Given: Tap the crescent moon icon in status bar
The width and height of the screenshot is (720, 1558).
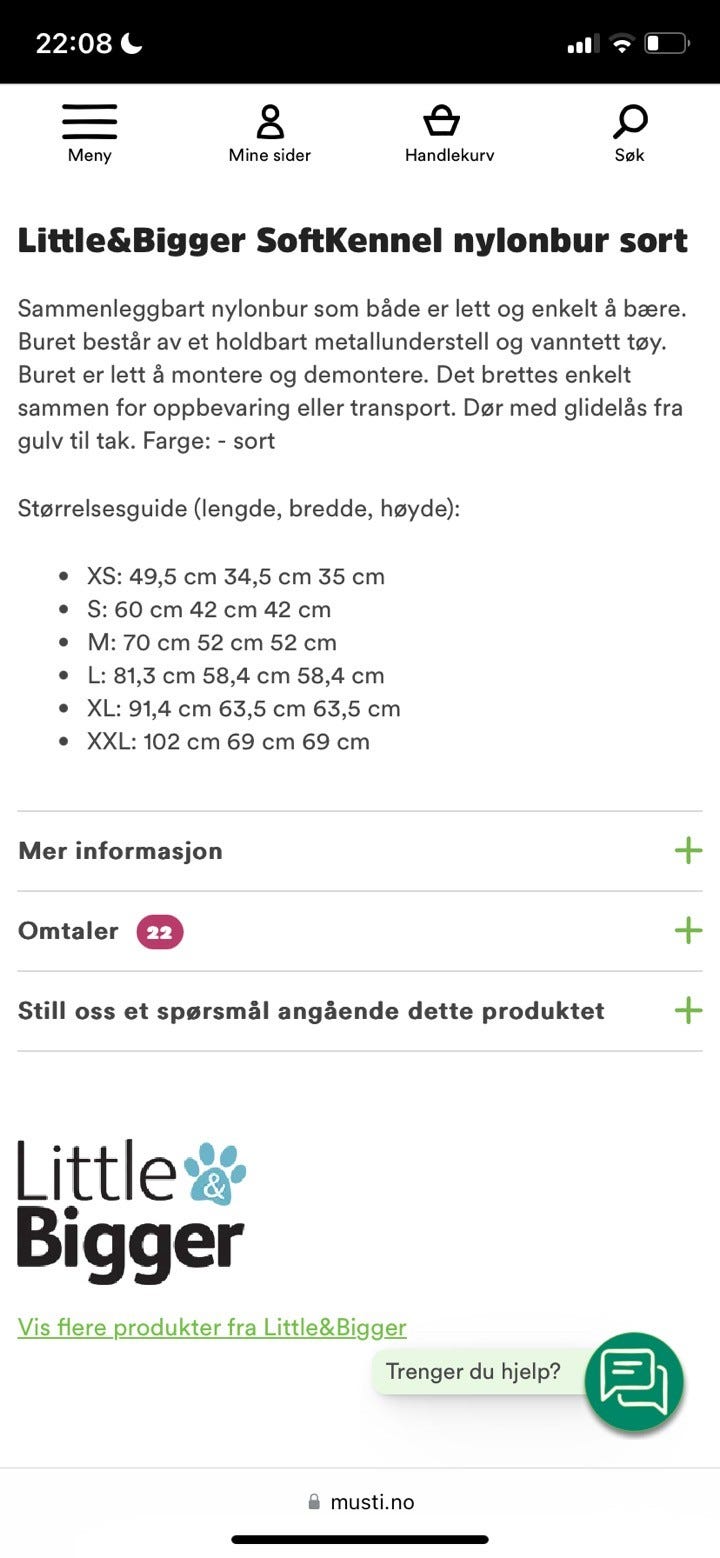Looking at the screenshot, I should point(129,42).
